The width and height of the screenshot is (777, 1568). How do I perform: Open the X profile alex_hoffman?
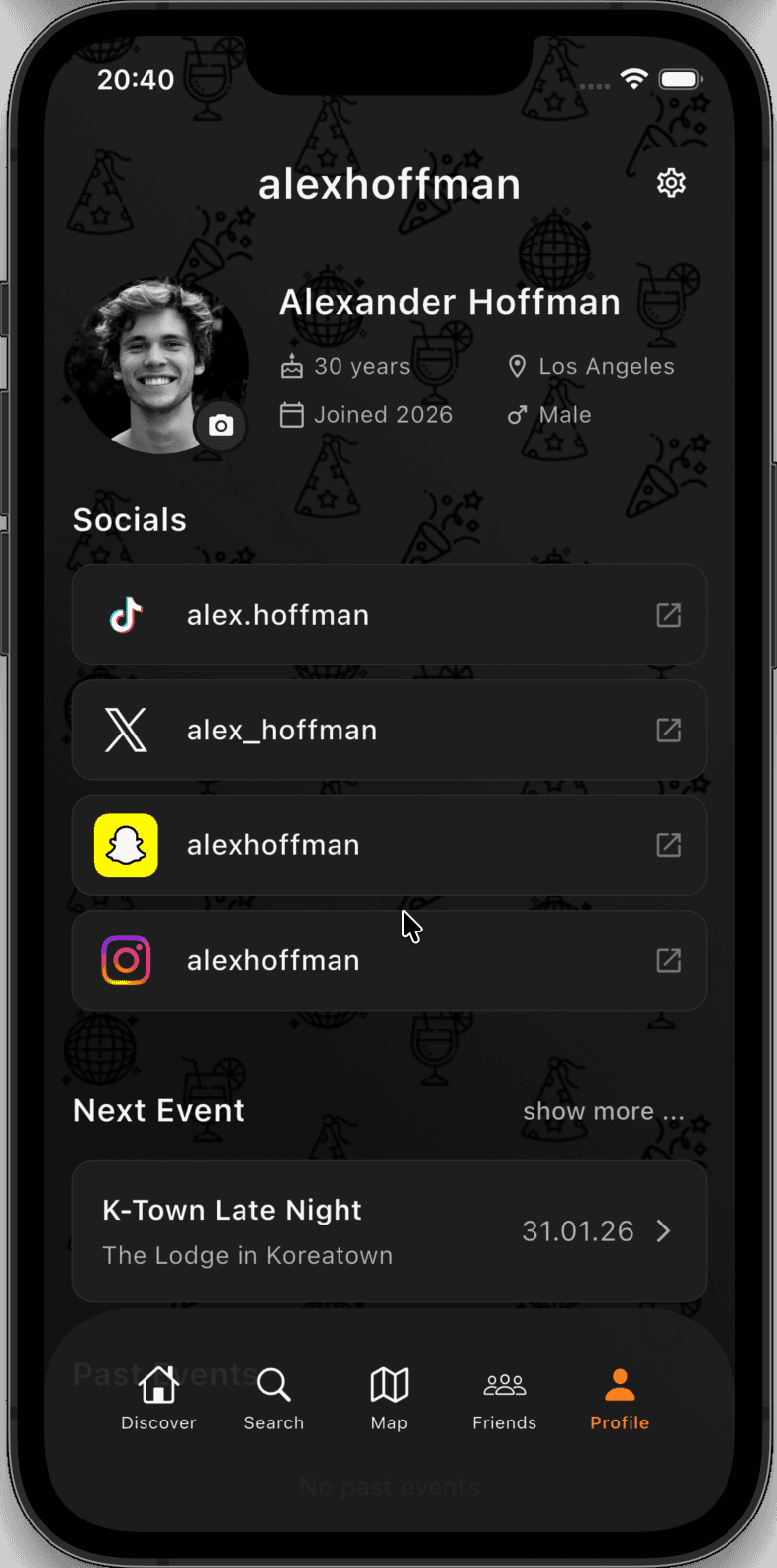point(281,730)
